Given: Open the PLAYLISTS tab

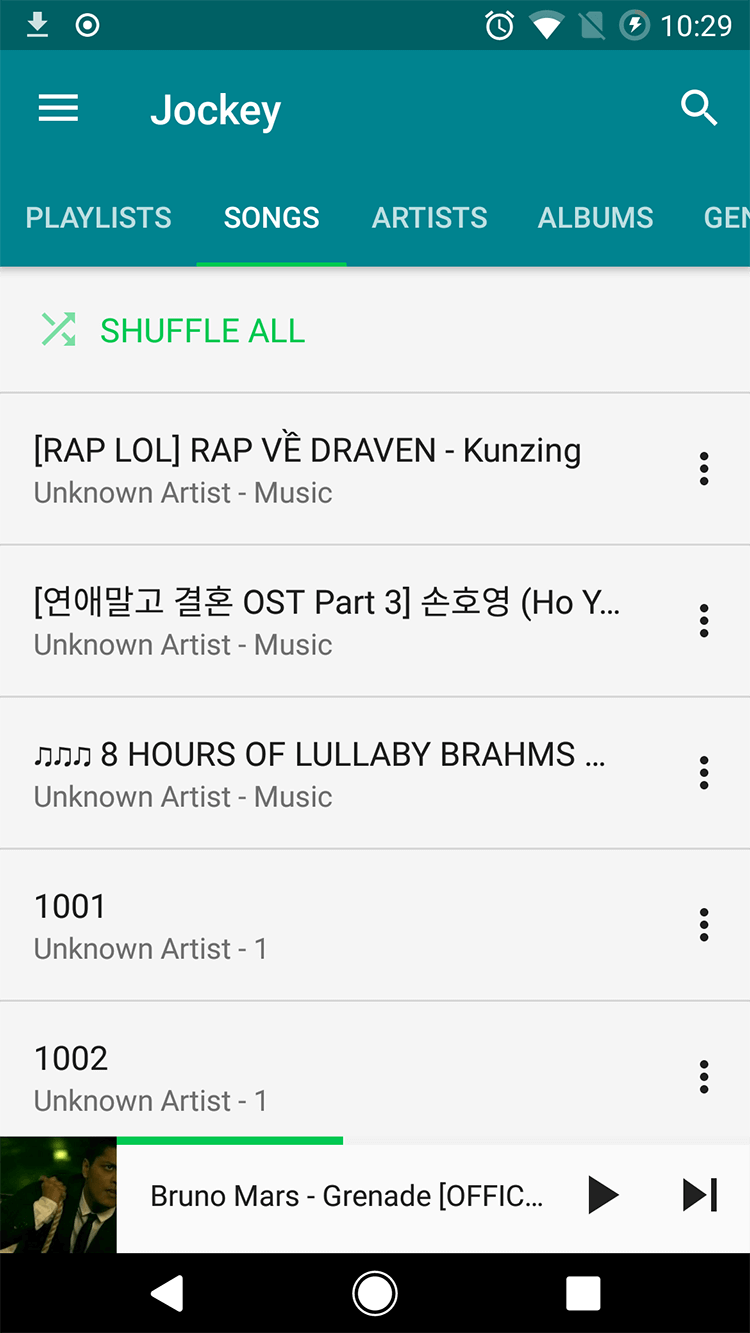Looking at the screenshot, I should pos(98,217).
